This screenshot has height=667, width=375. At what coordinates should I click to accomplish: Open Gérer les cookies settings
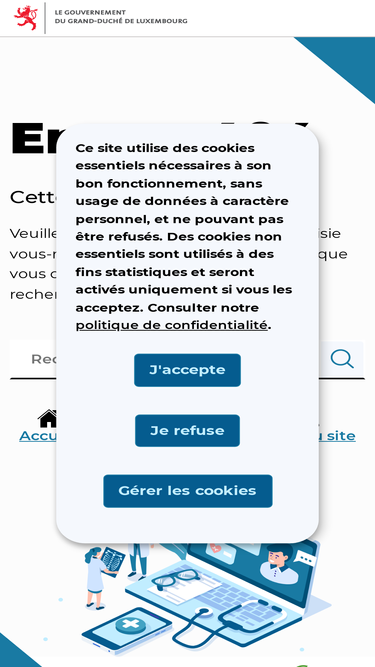click(x=188, y=491)
